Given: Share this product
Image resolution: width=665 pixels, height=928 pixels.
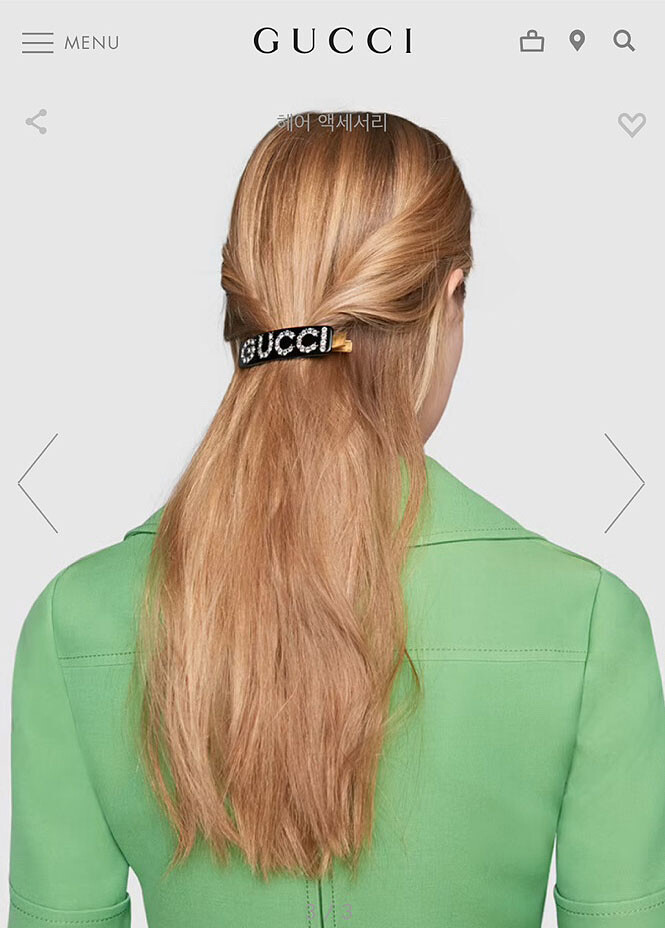Looking at the screenshot, I should [x=36, y=122].
